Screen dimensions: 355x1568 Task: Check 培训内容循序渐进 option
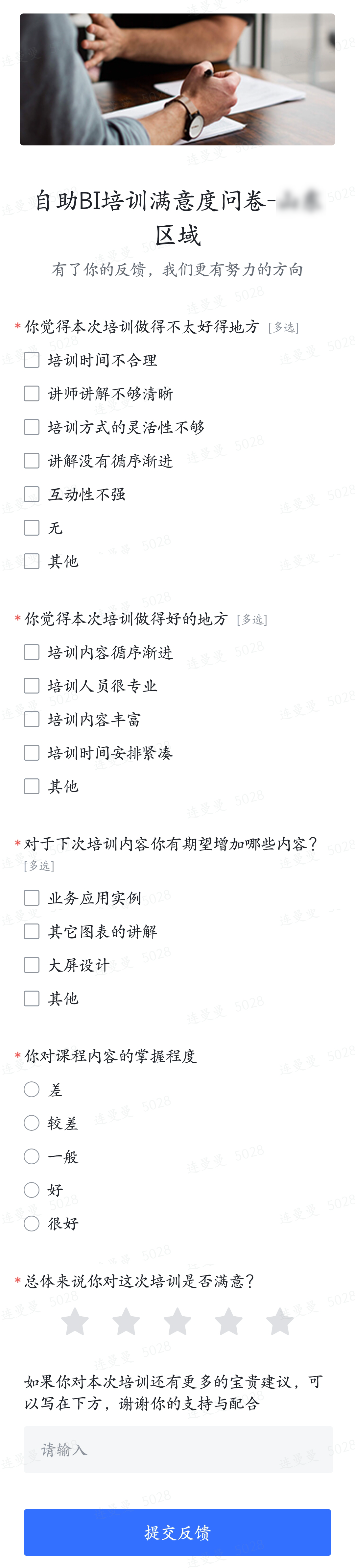(32, 652)
